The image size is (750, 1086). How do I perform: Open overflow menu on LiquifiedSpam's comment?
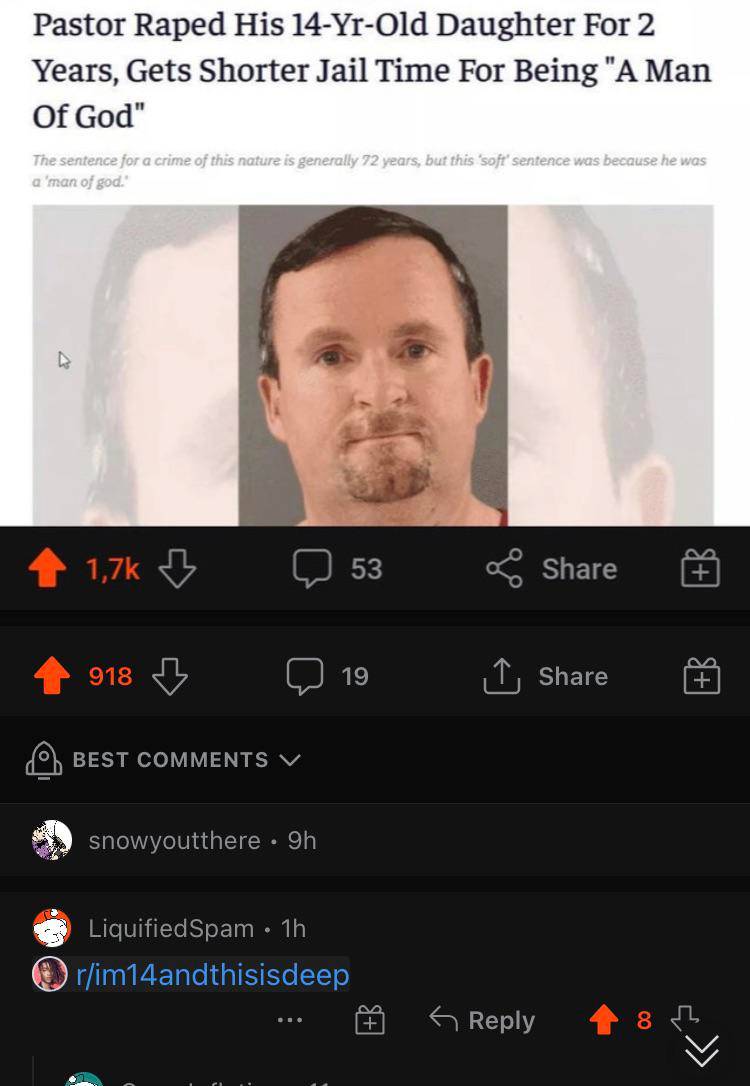[290, 1021]
